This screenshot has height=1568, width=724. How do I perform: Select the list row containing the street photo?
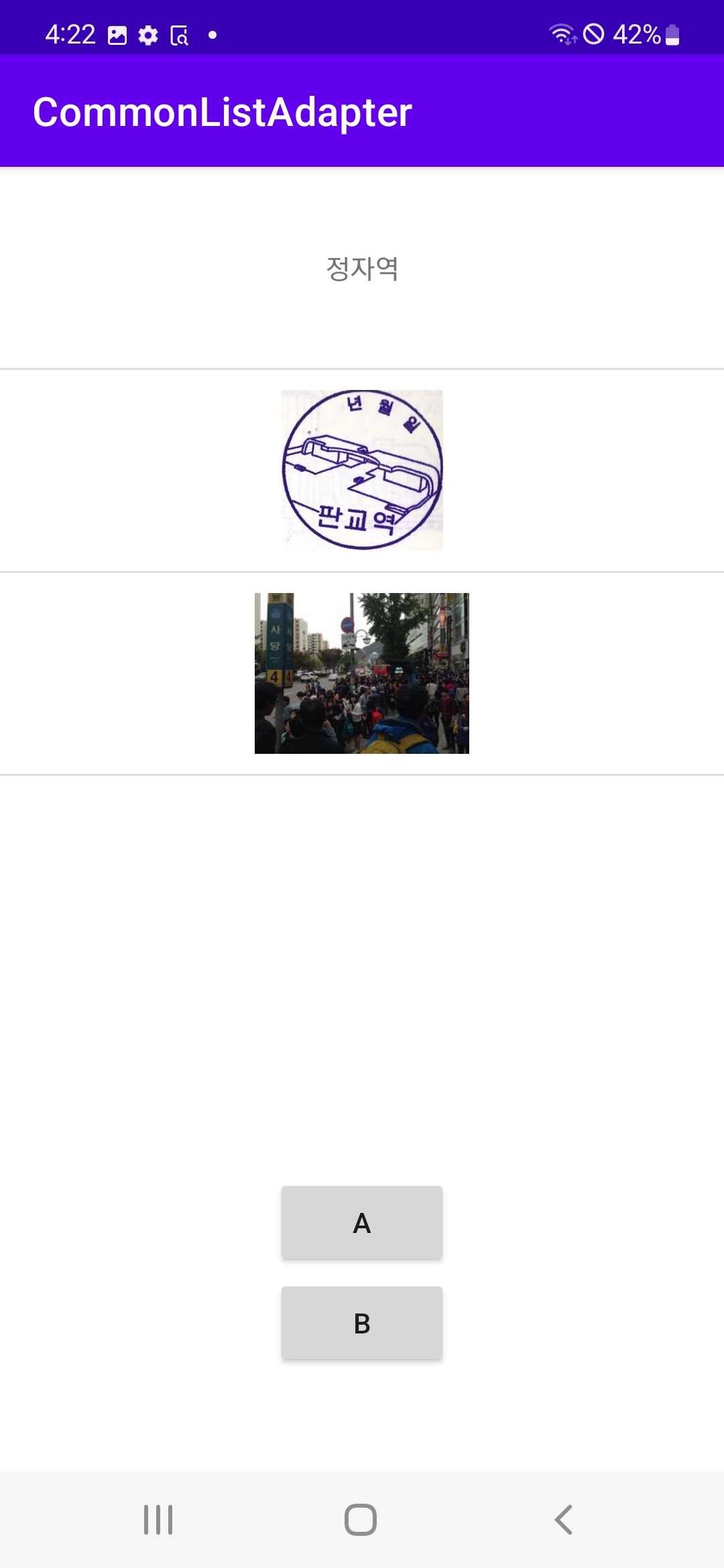point(362,673)
